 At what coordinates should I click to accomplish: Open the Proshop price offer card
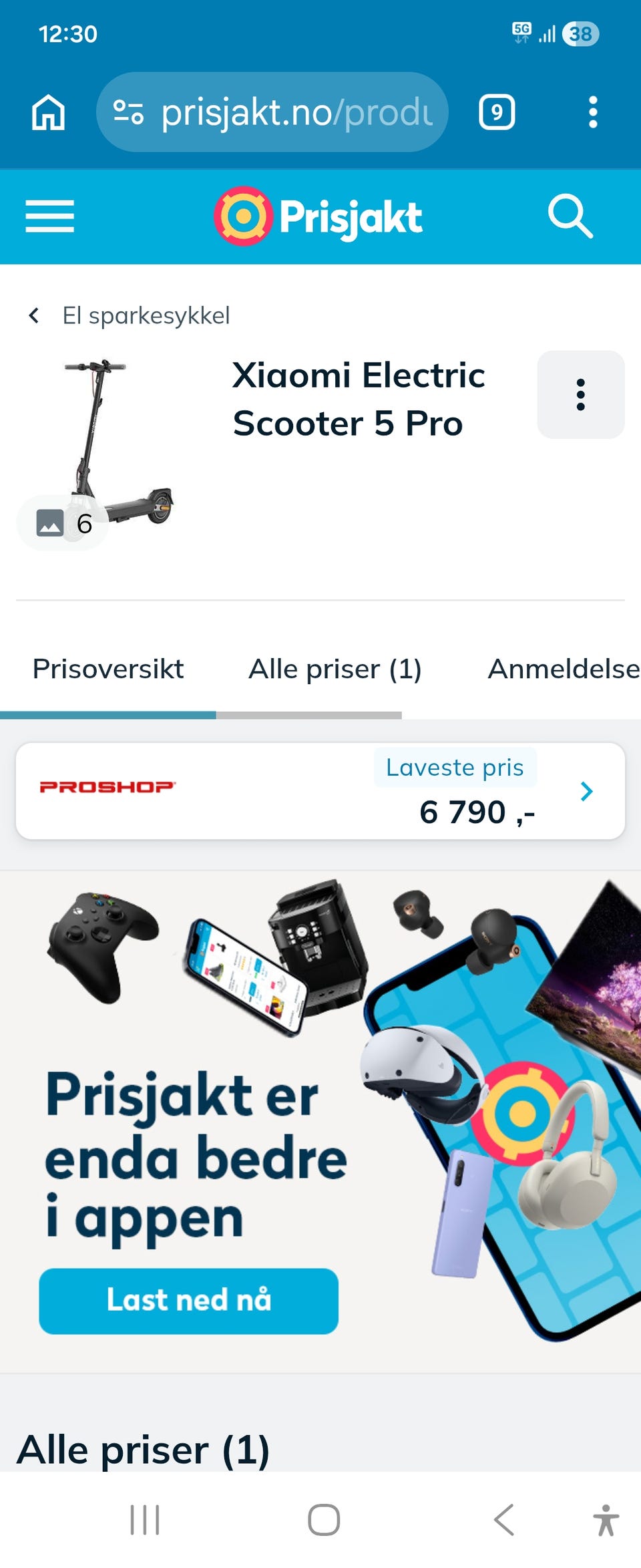(320, 791)
